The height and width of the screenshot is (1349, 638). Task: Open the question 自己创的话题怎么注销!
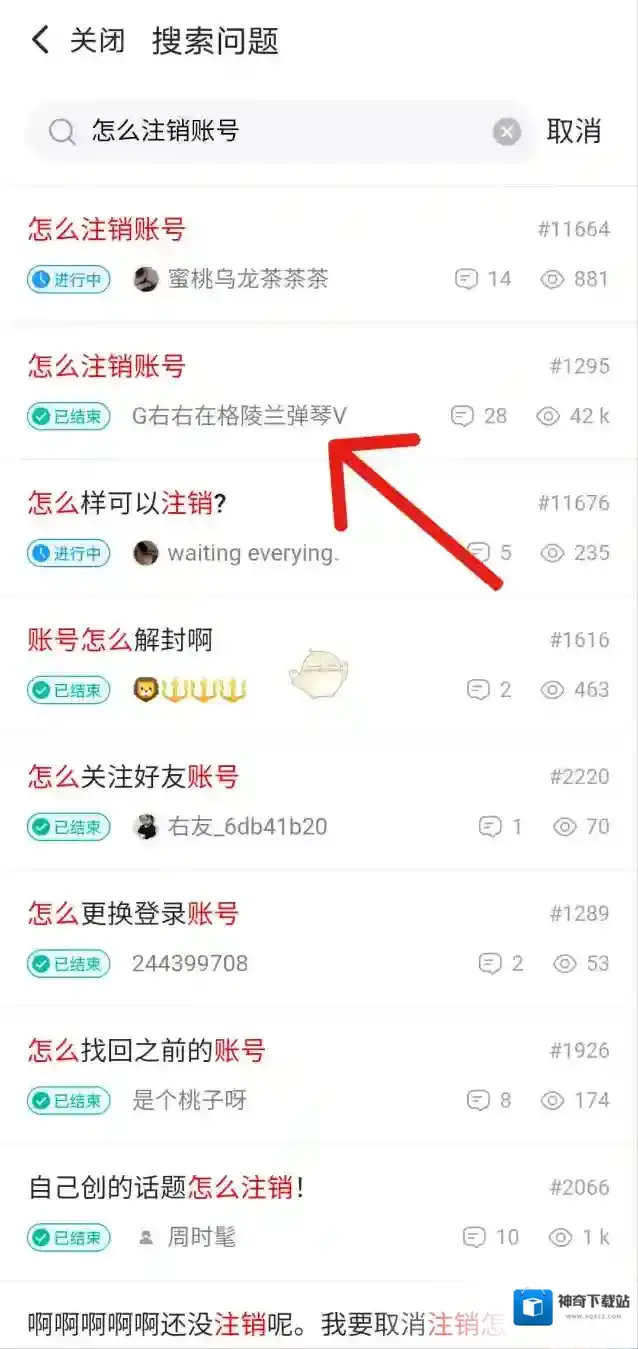(166, 1188)
